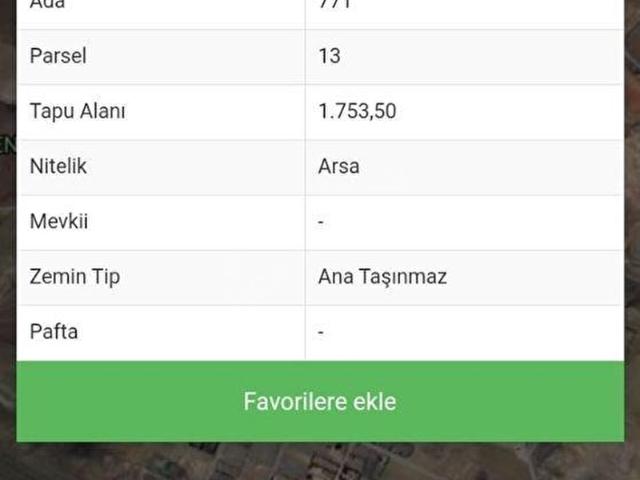Tap the Favorilere ekle button
640x480 pixels.
click(320, 402)
